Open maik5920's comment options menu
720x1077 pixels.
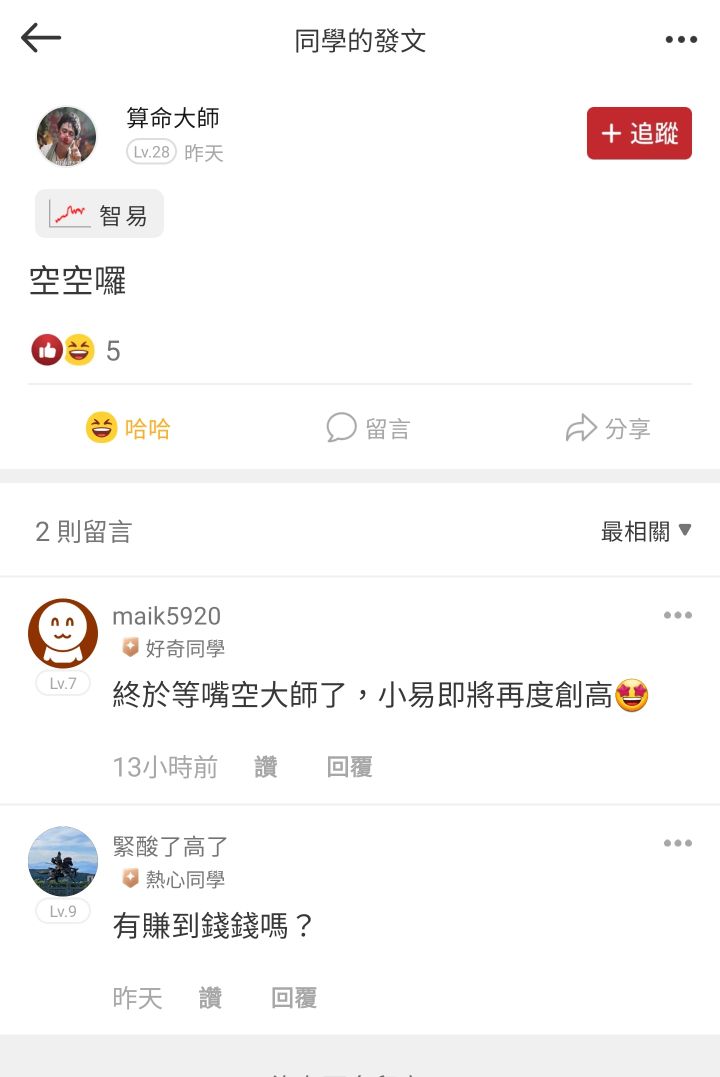point(678,615)
